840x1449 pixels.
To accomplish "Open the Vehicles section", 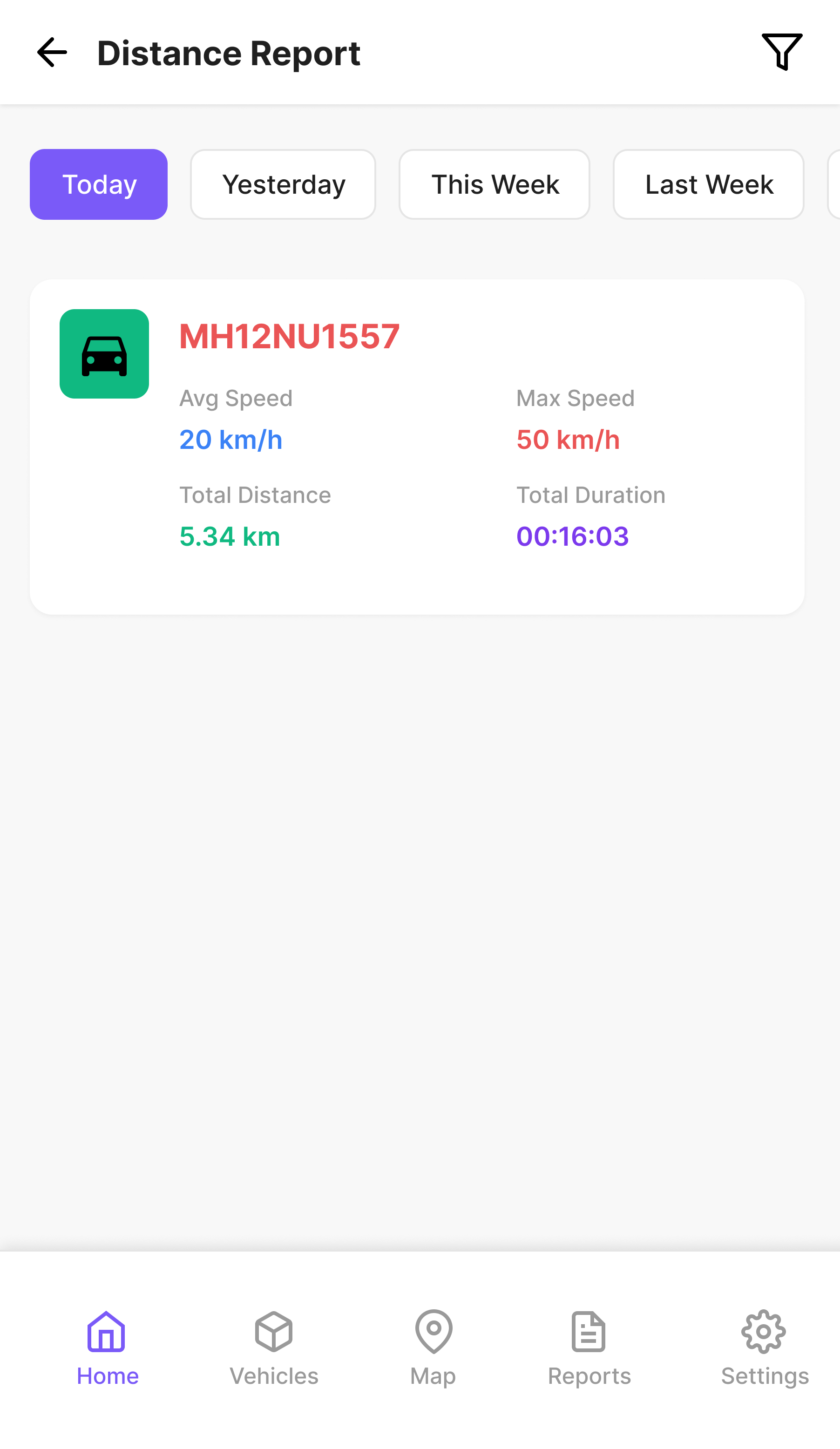I will pos(274,1348).
